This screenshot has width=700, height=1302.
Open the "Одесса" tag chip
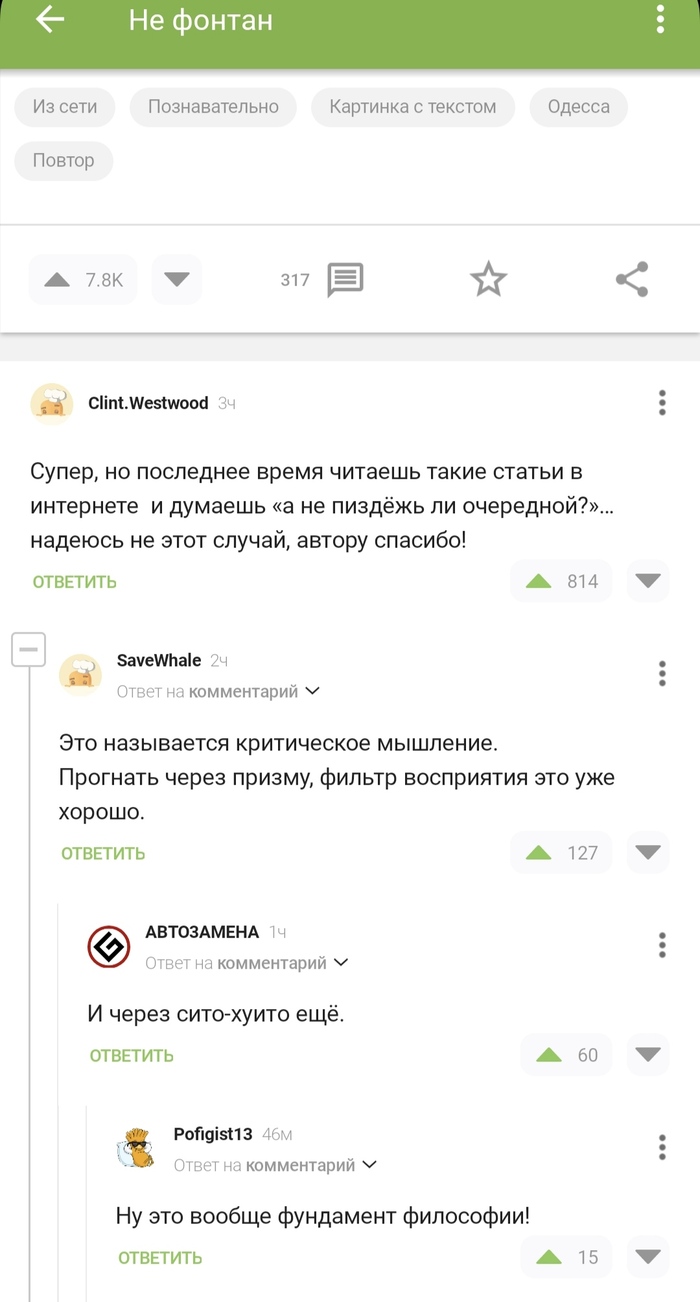pyautogui.click(x=578, y=107)
